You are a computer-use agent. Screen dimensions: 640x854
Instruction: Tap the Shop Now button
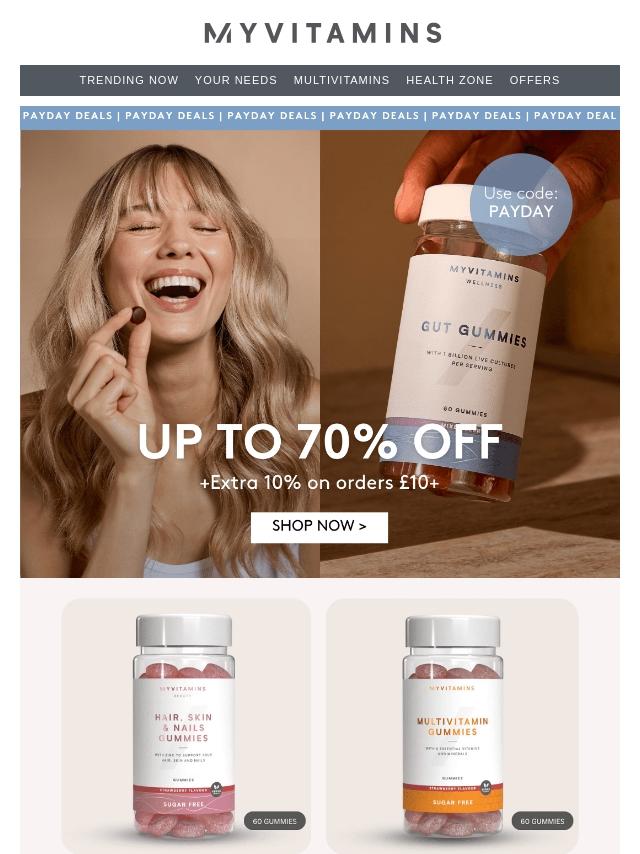point(319,526)
